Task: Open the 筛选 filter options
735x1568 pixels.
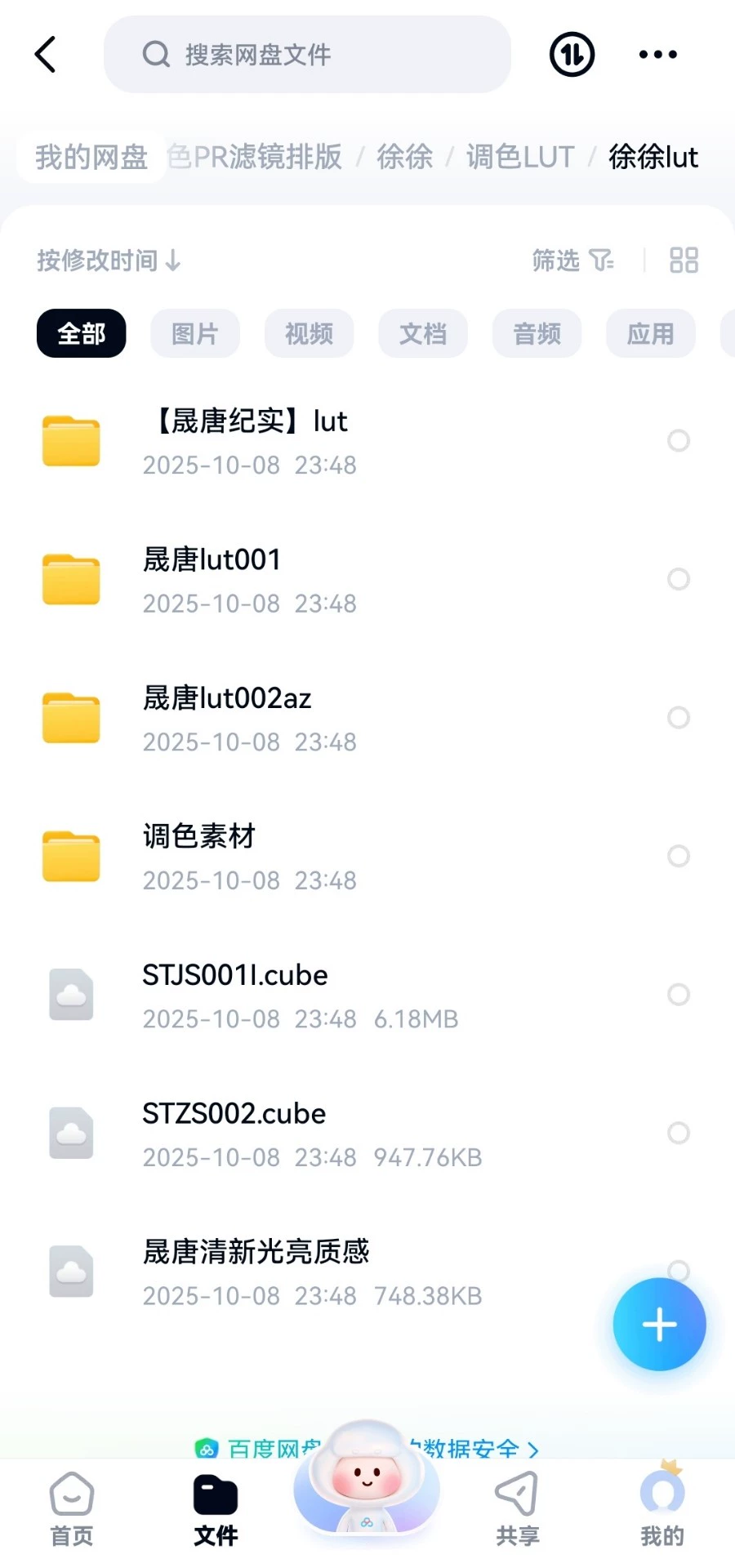Action: [x=572, y=261]
